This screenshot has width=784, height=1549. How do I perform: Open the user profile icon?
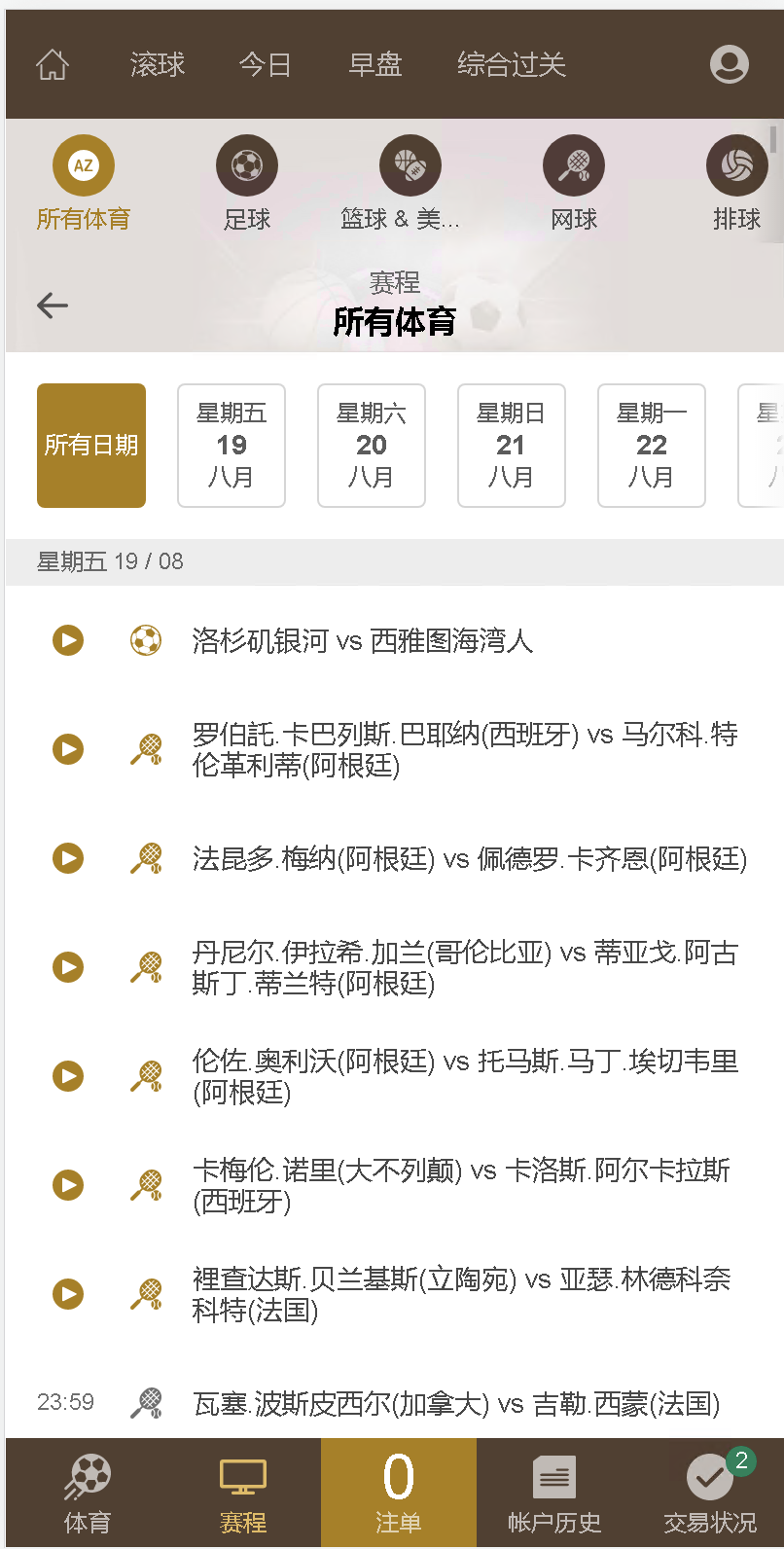click(728, 64)
